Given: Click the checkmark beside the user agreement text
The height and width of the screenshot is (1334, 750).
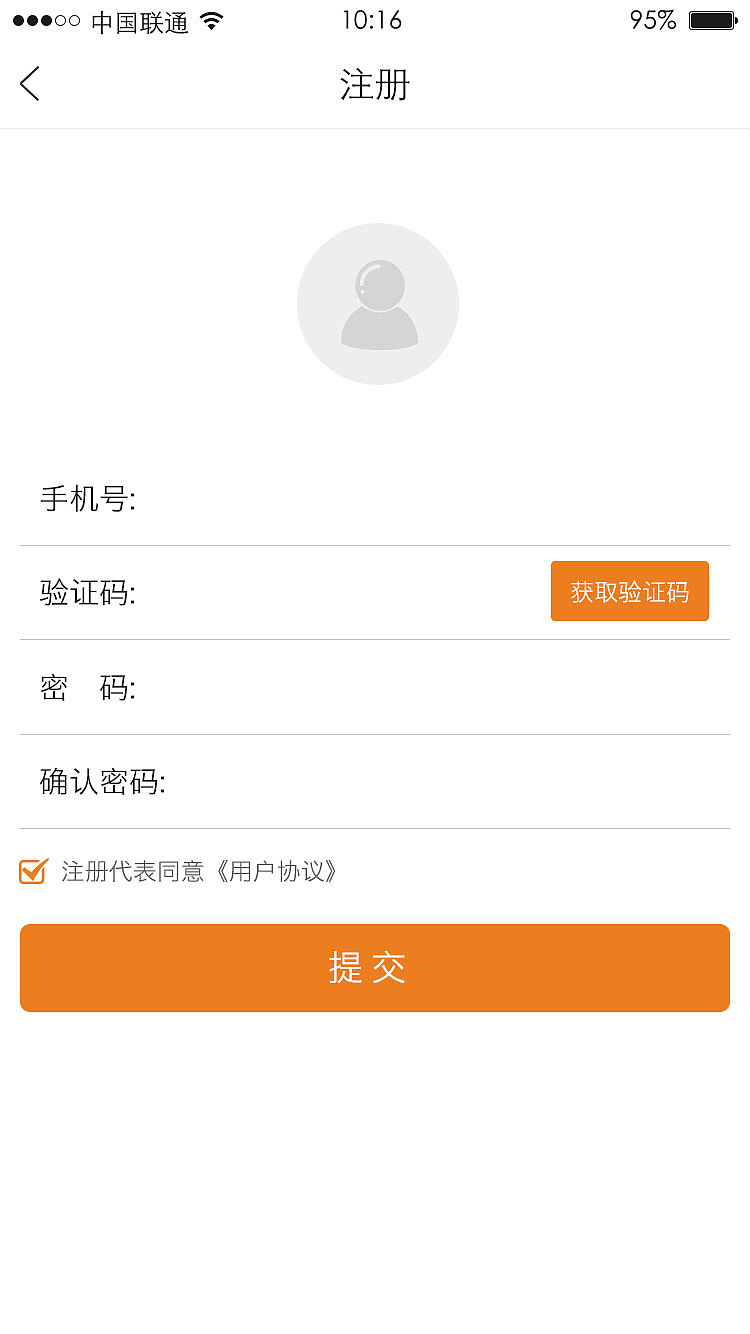Looking at the screenshot, I should [x=32, y=871].
